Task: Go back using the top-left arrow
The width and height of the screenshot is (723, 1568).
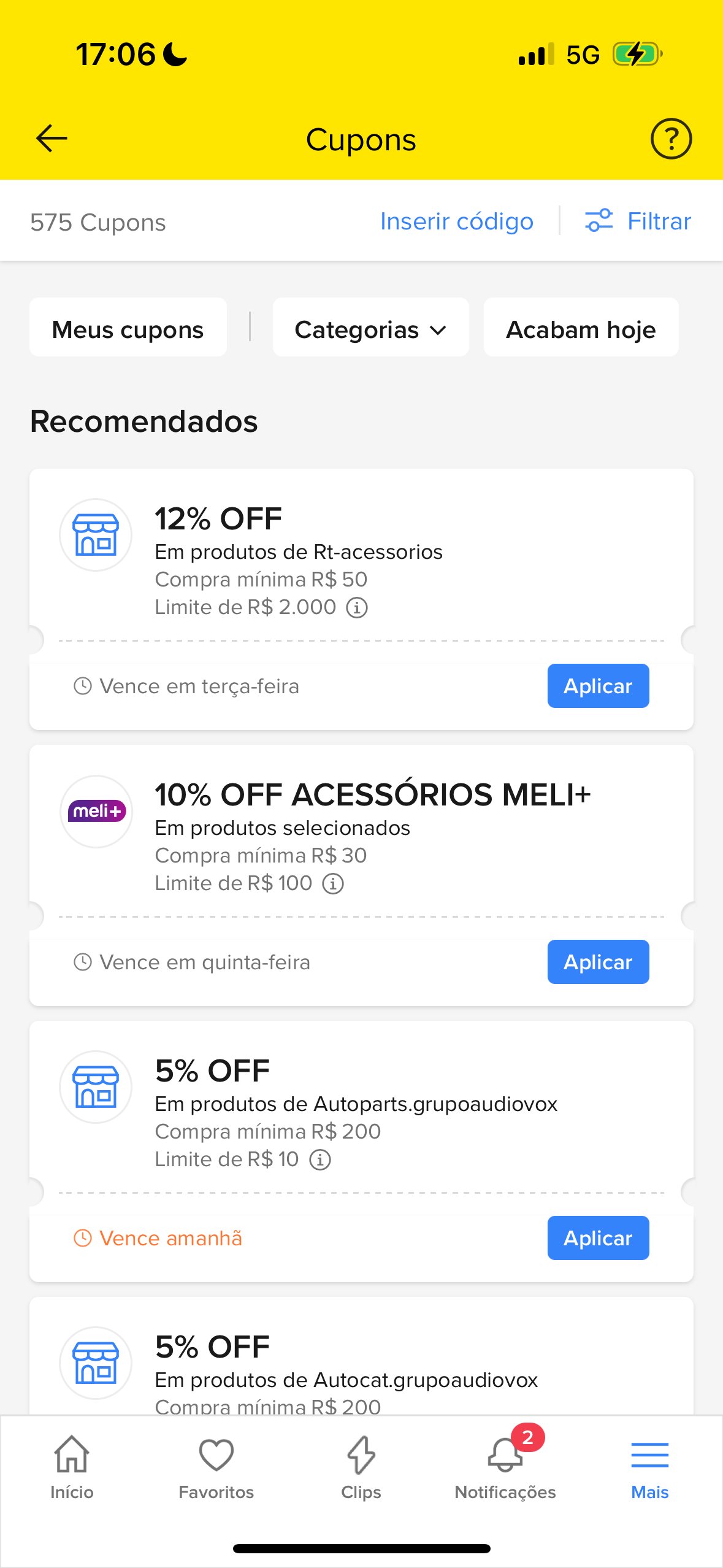Action: pyautogui.click(x=52, y=139)
